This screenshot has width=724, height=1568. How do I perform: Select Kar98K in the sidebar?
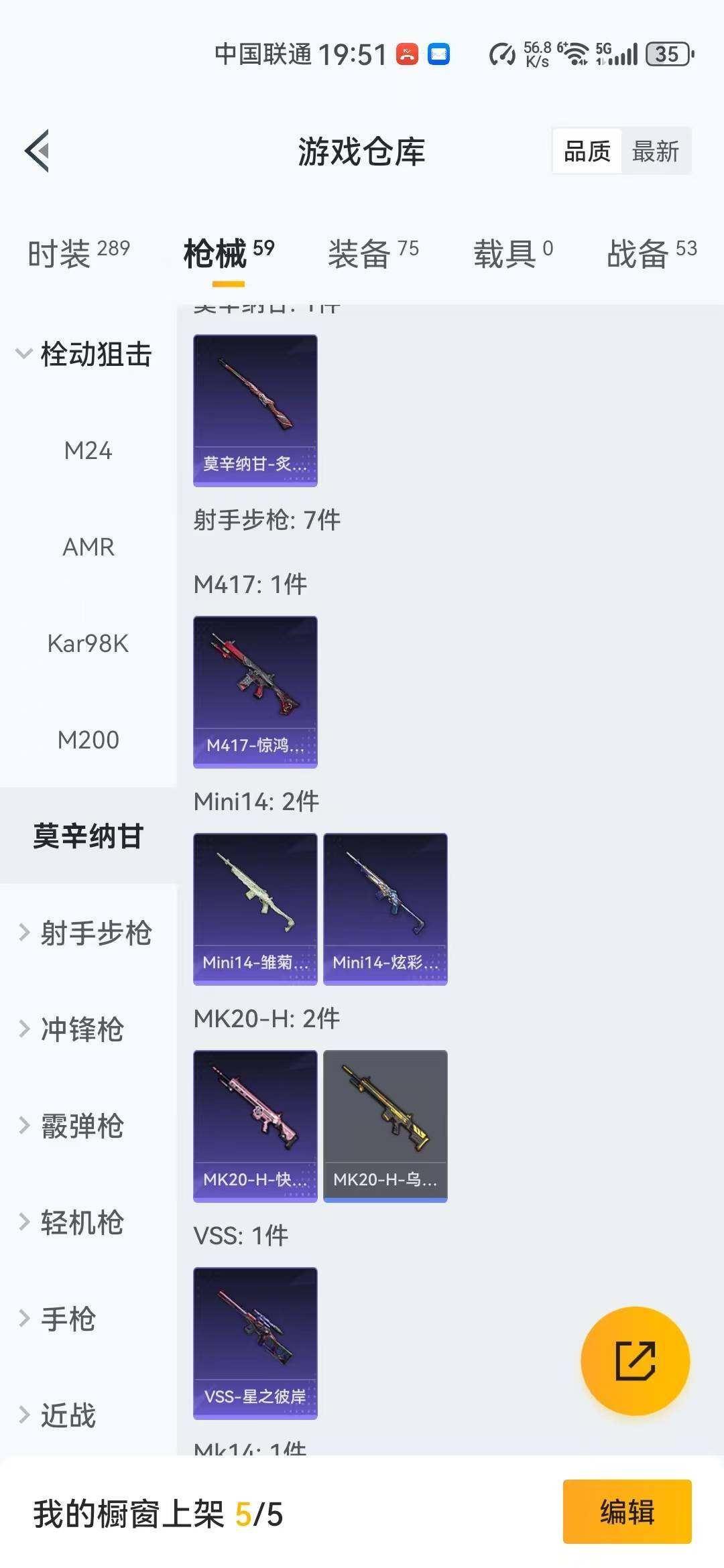coord(88,644)
